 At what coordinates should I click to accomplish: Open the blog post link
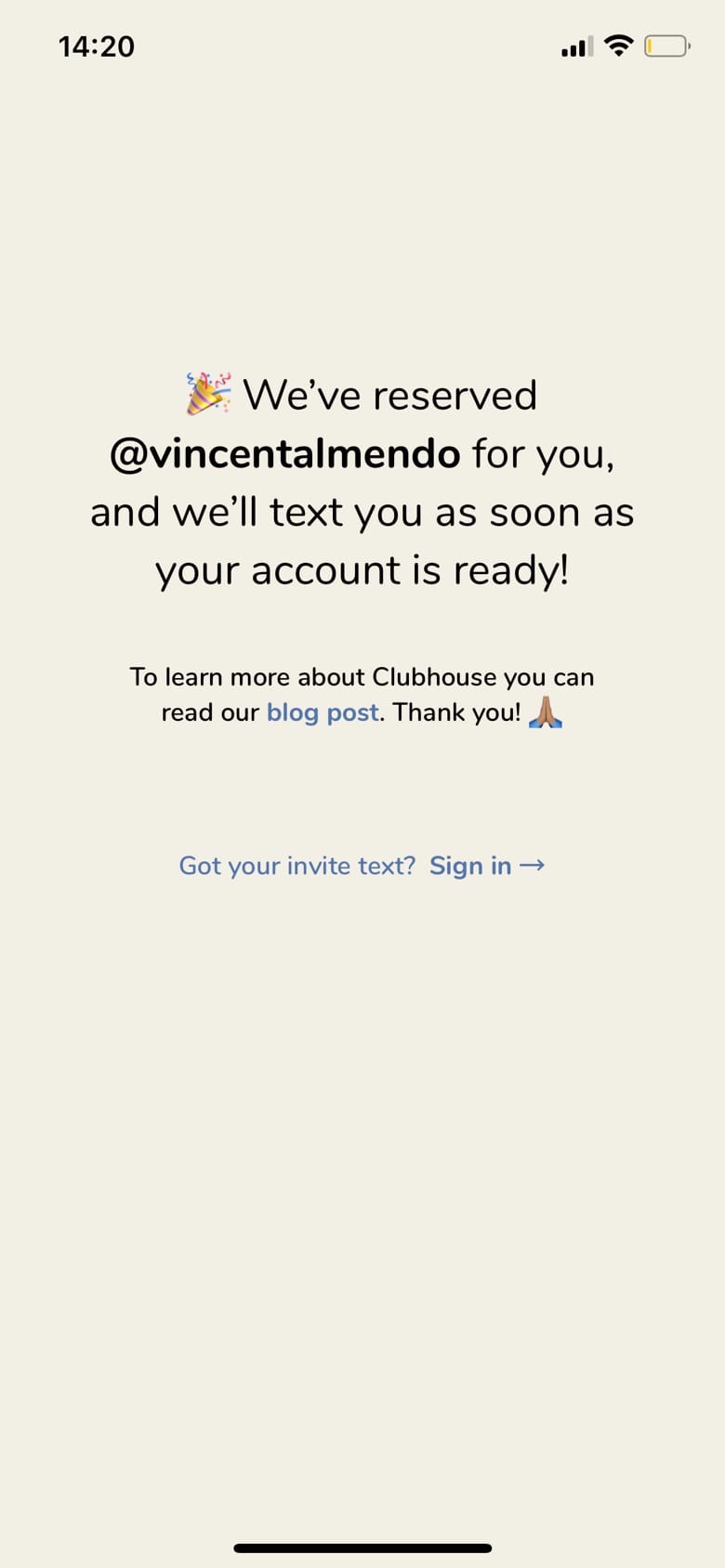pyautogui.click(x=323, y=712)
